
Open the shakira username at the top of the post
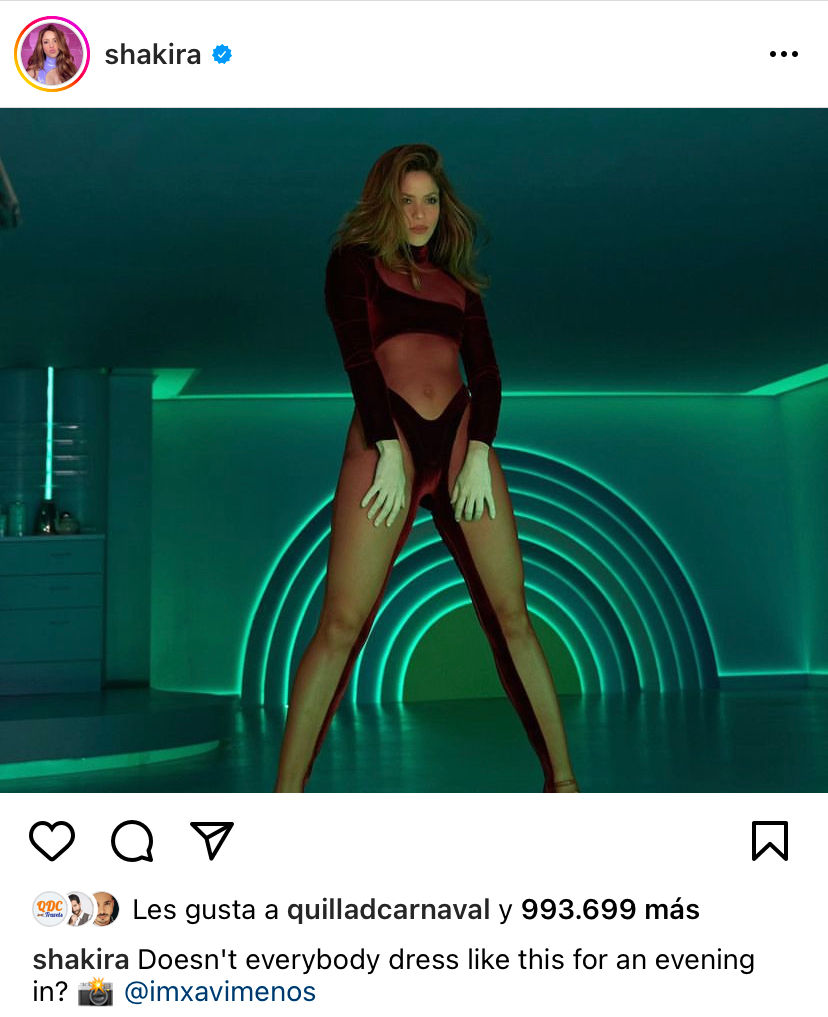[153, 55]
